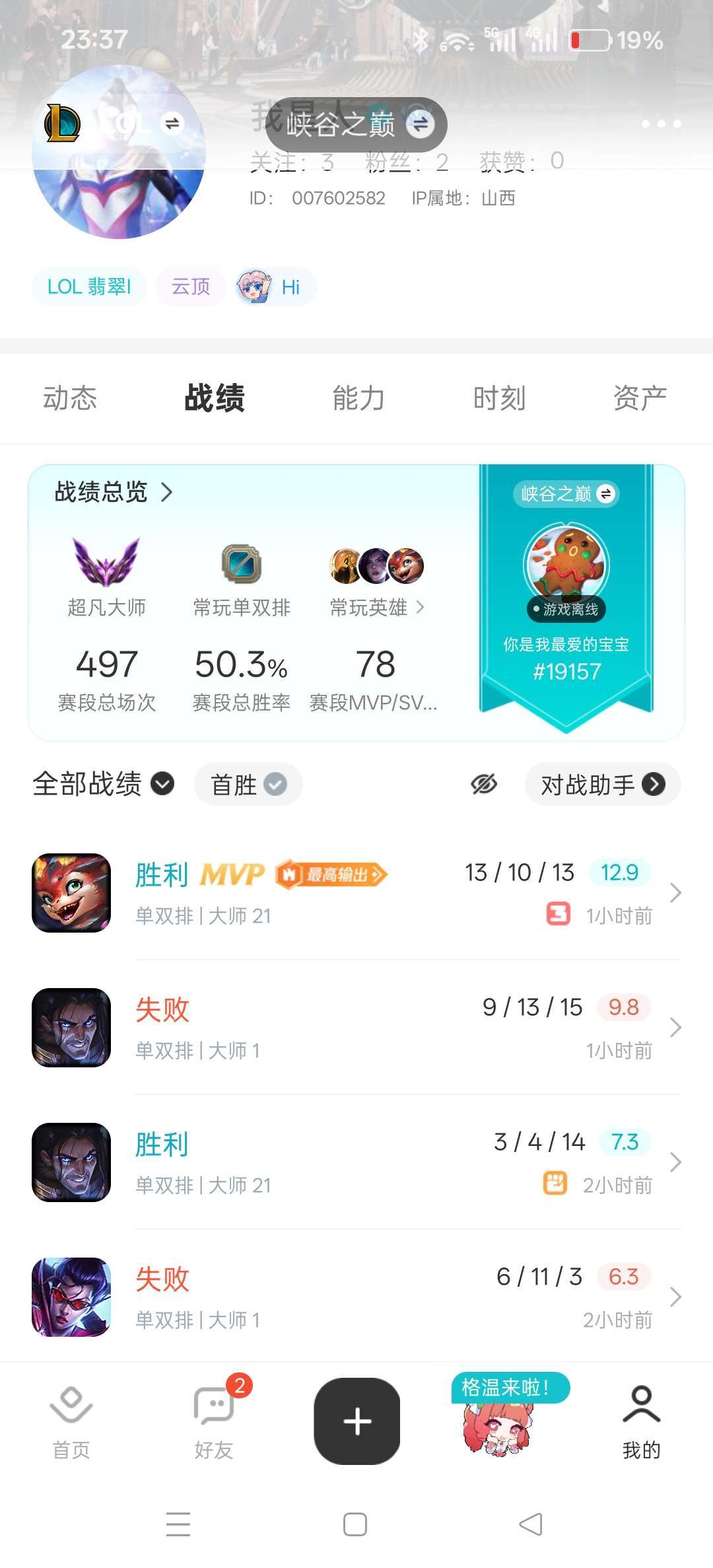Toggle the 首胜 filter chip
The image size is (713, 1568).
248,785
